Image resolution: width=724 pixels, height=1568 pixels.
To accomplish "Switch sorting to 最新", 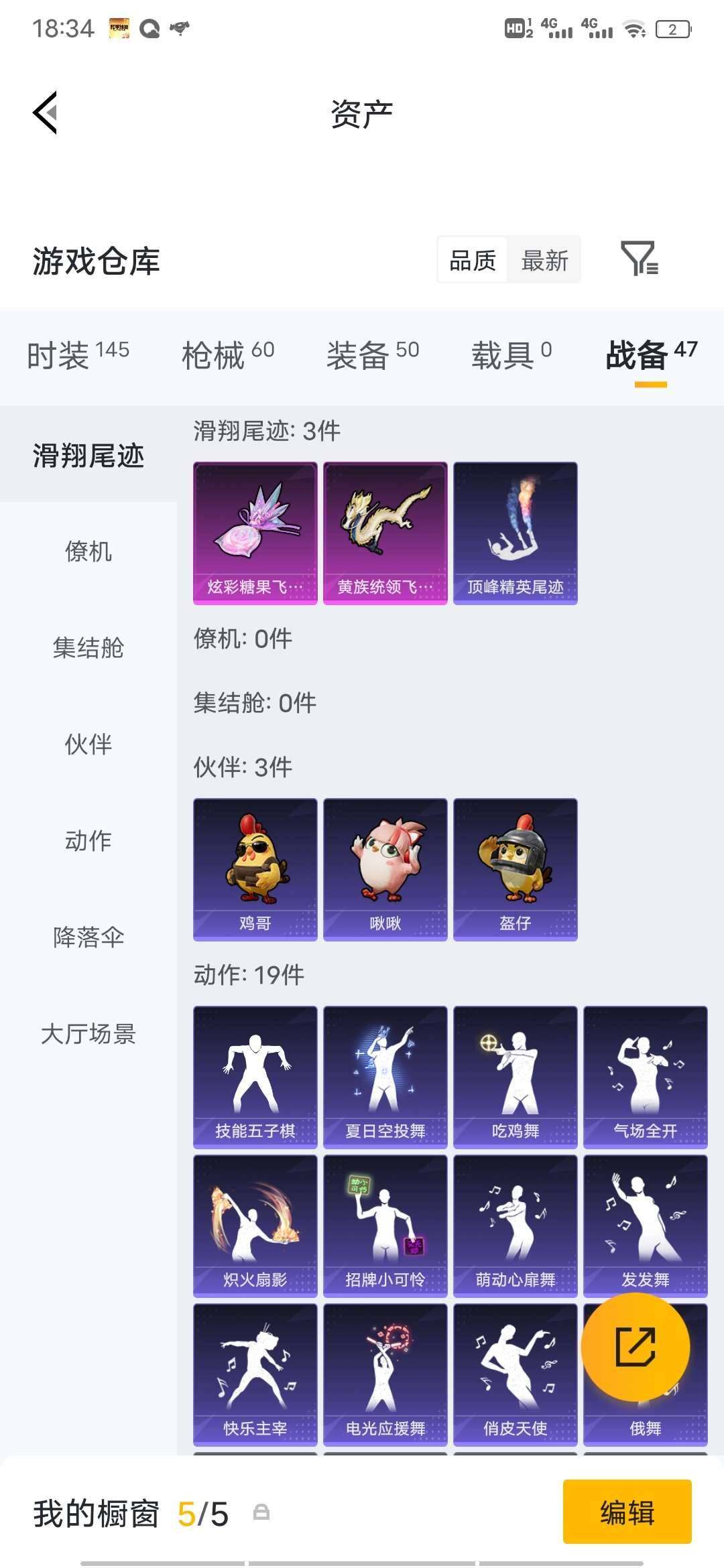I will (545, 261).
